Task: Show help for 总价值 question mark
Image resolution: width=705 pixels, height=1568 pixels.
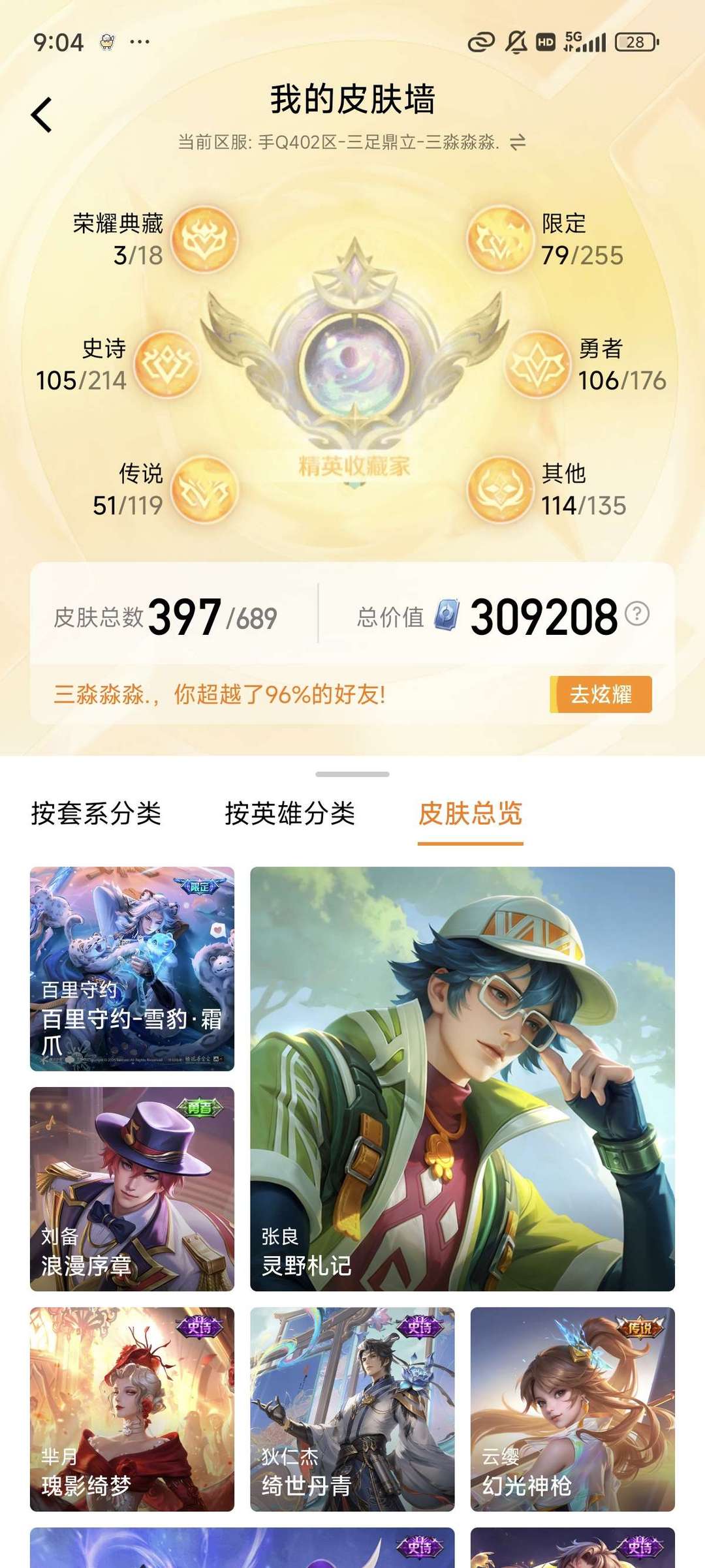Action: 637,613
